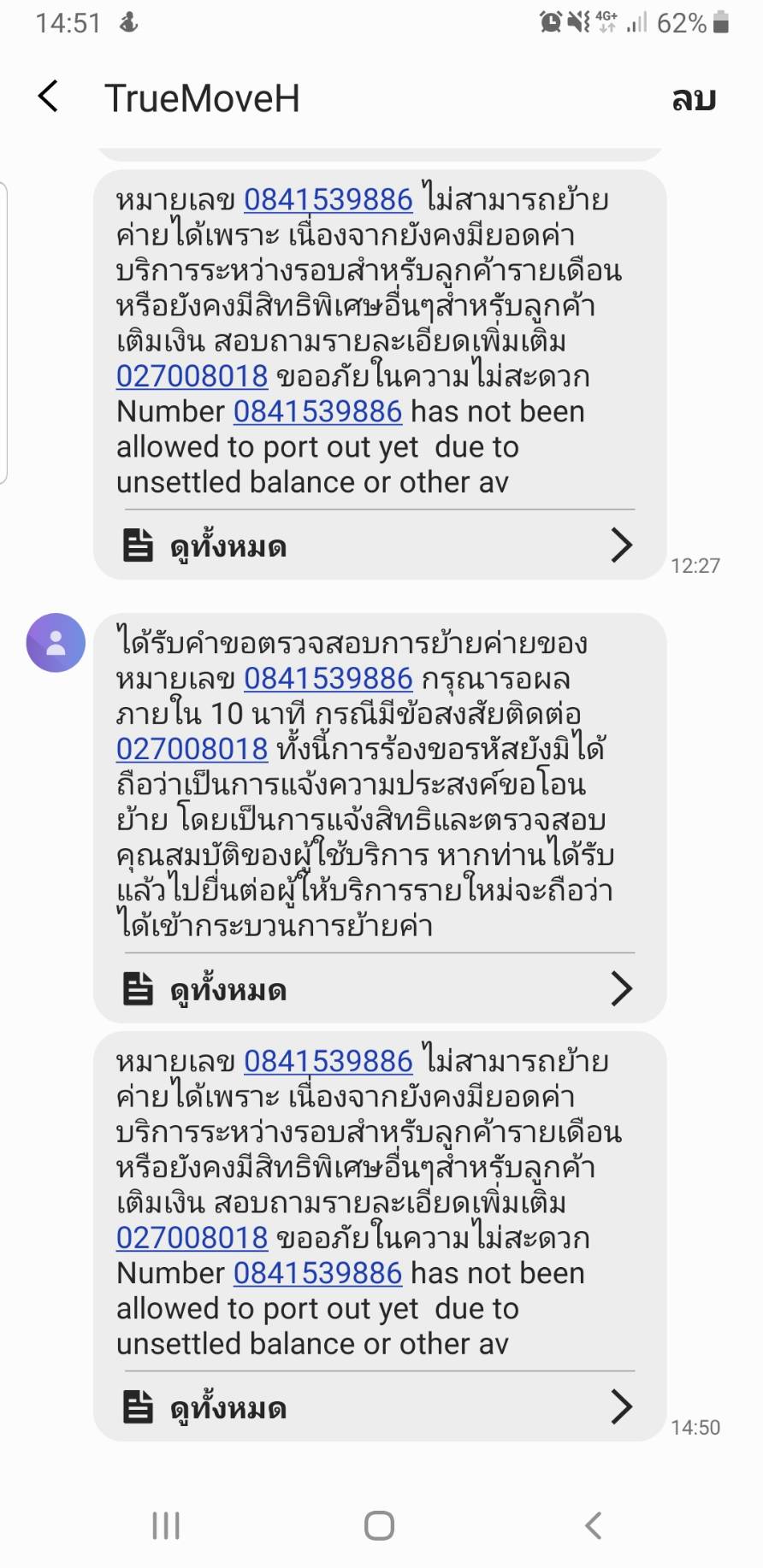Go back from the TrueMoveH conversation
The image size is (763, 1568).
(49, 97)
